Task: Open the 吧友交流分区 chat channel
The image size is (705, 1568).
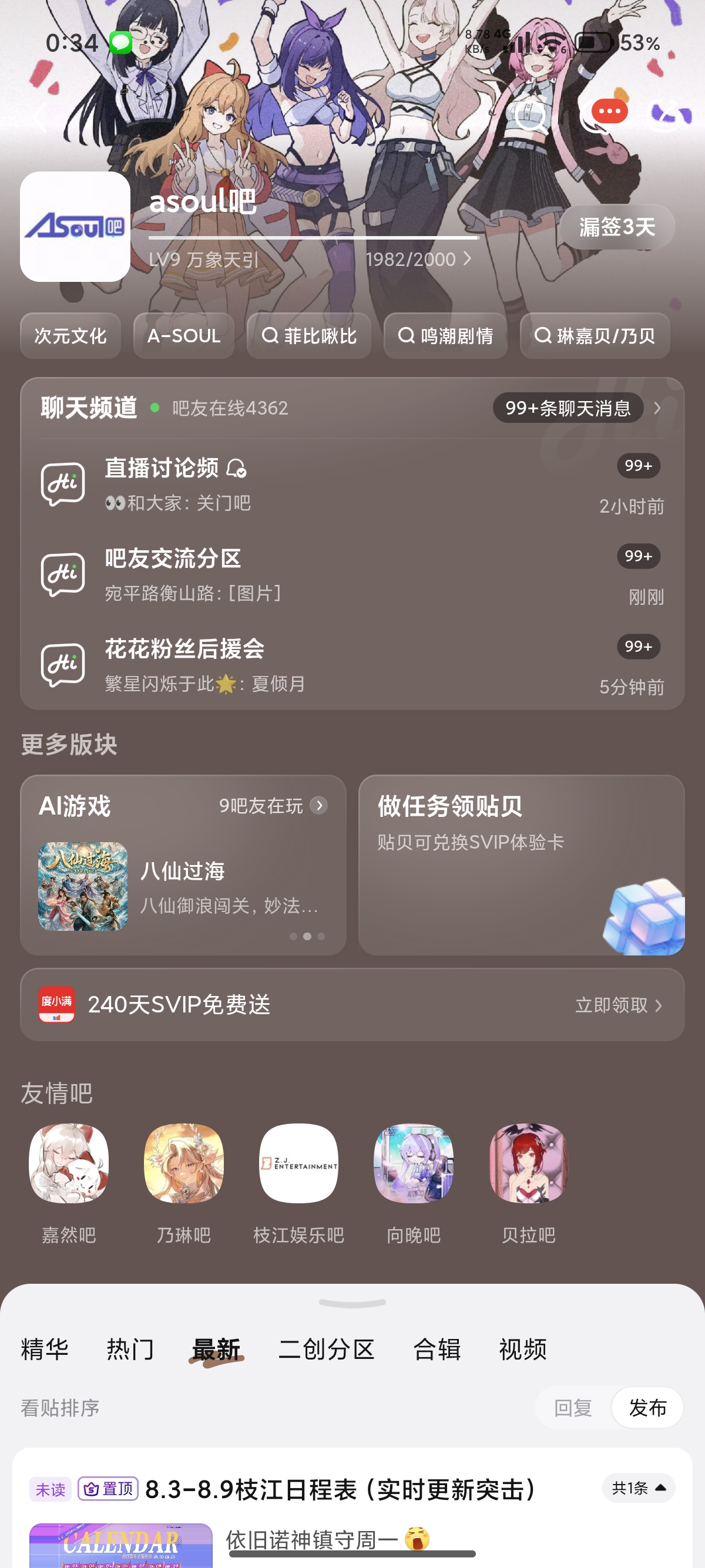Action: point(352,574)
